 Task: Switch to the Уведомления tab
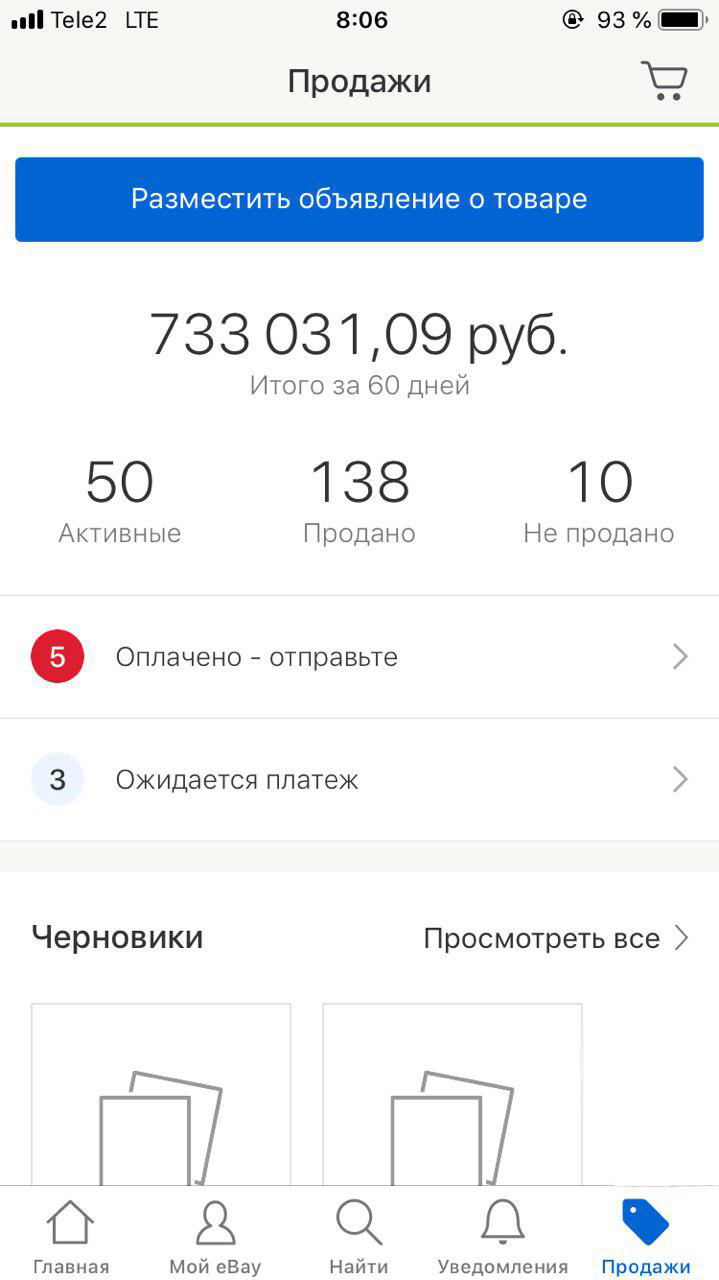[x=503, y=1238]
